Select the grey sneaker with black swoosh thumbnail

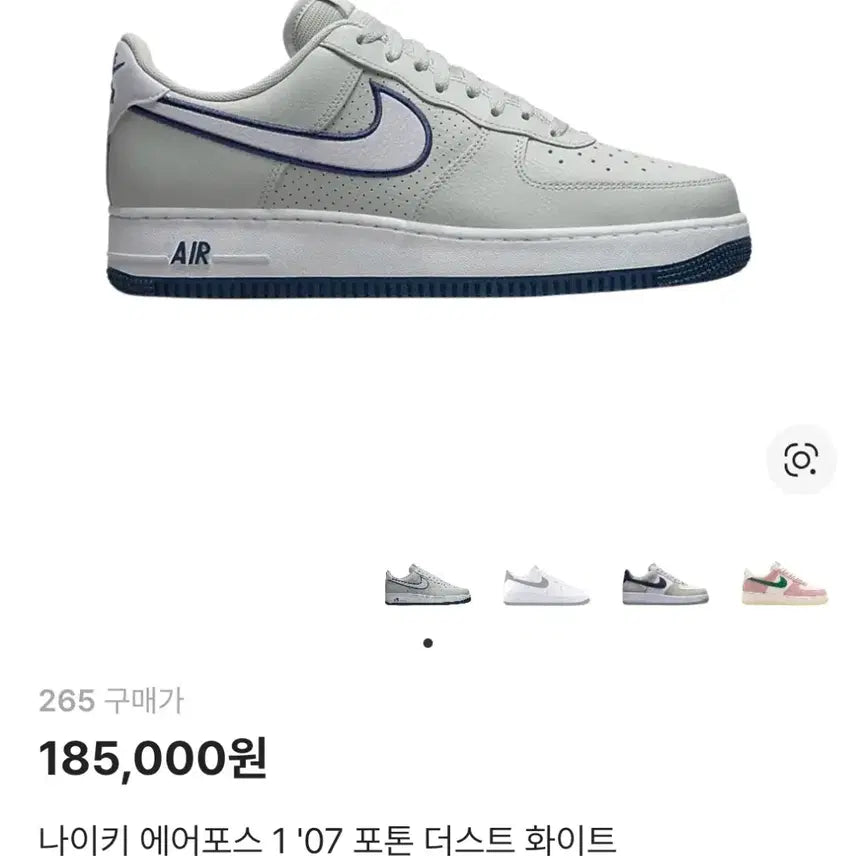[x=665, y=584]
